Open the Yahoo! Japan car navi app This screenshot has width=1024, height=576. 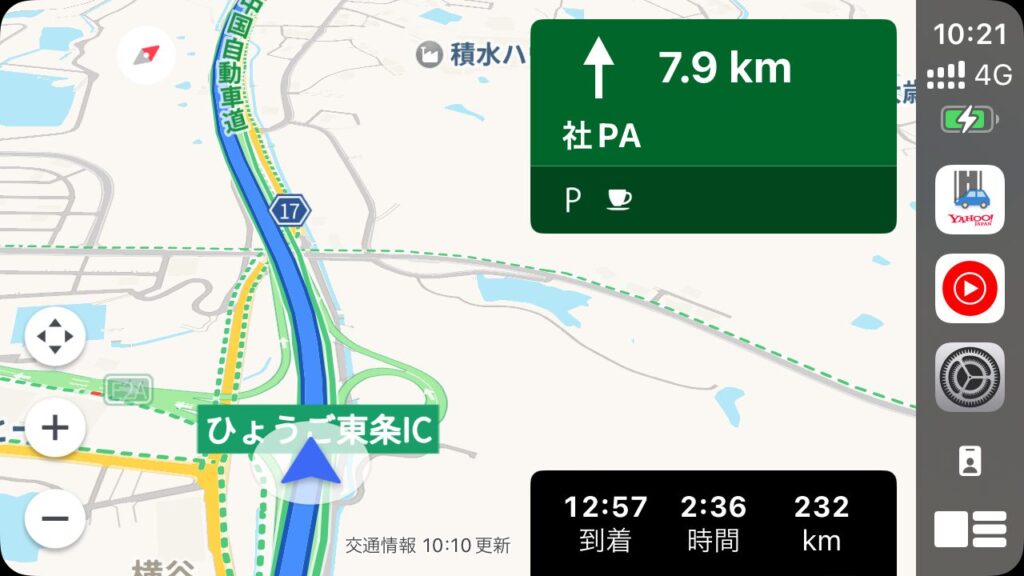click(969, 199)
